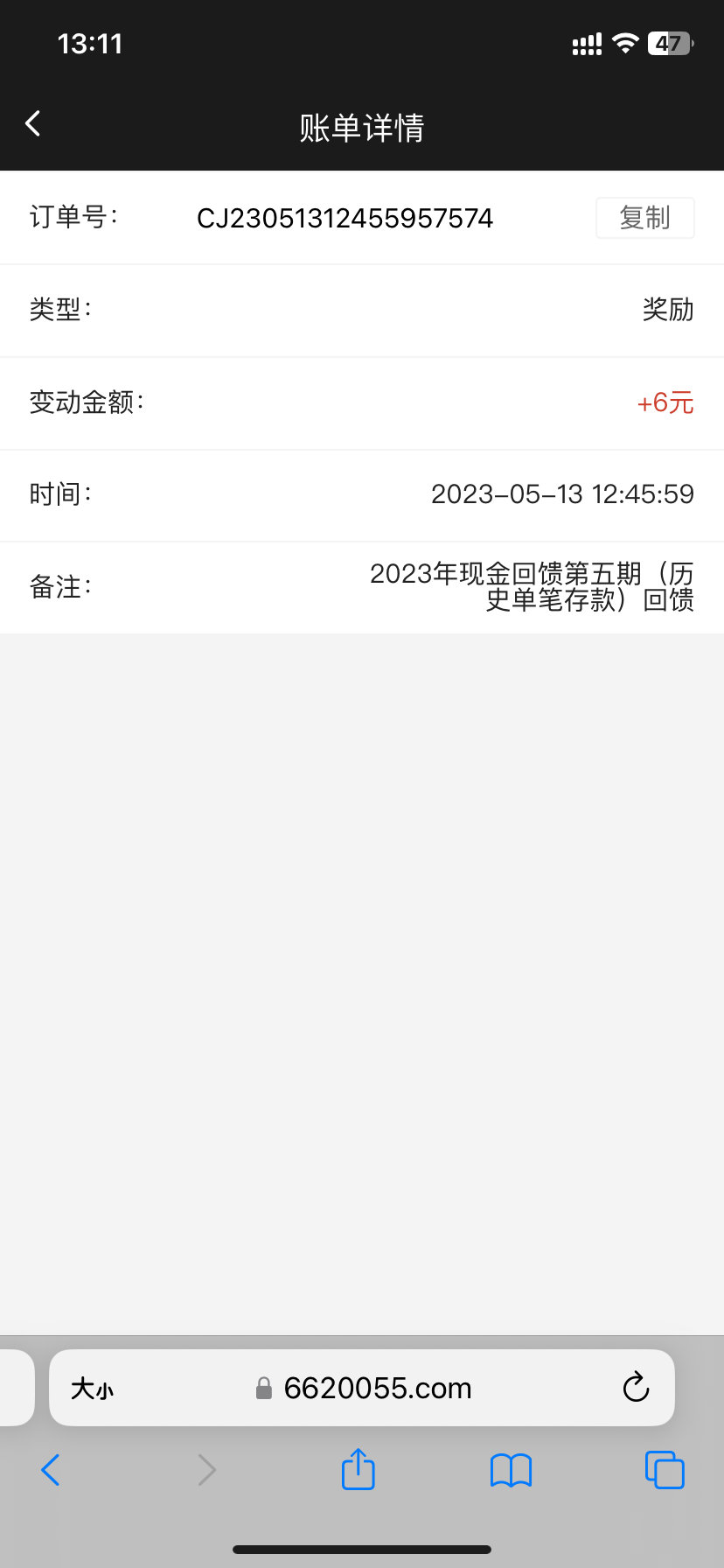This screenshot has width=724, height=1568.
Task: Tap the Share icon in Safari toolbar
Action: [x=358, y=1470]
